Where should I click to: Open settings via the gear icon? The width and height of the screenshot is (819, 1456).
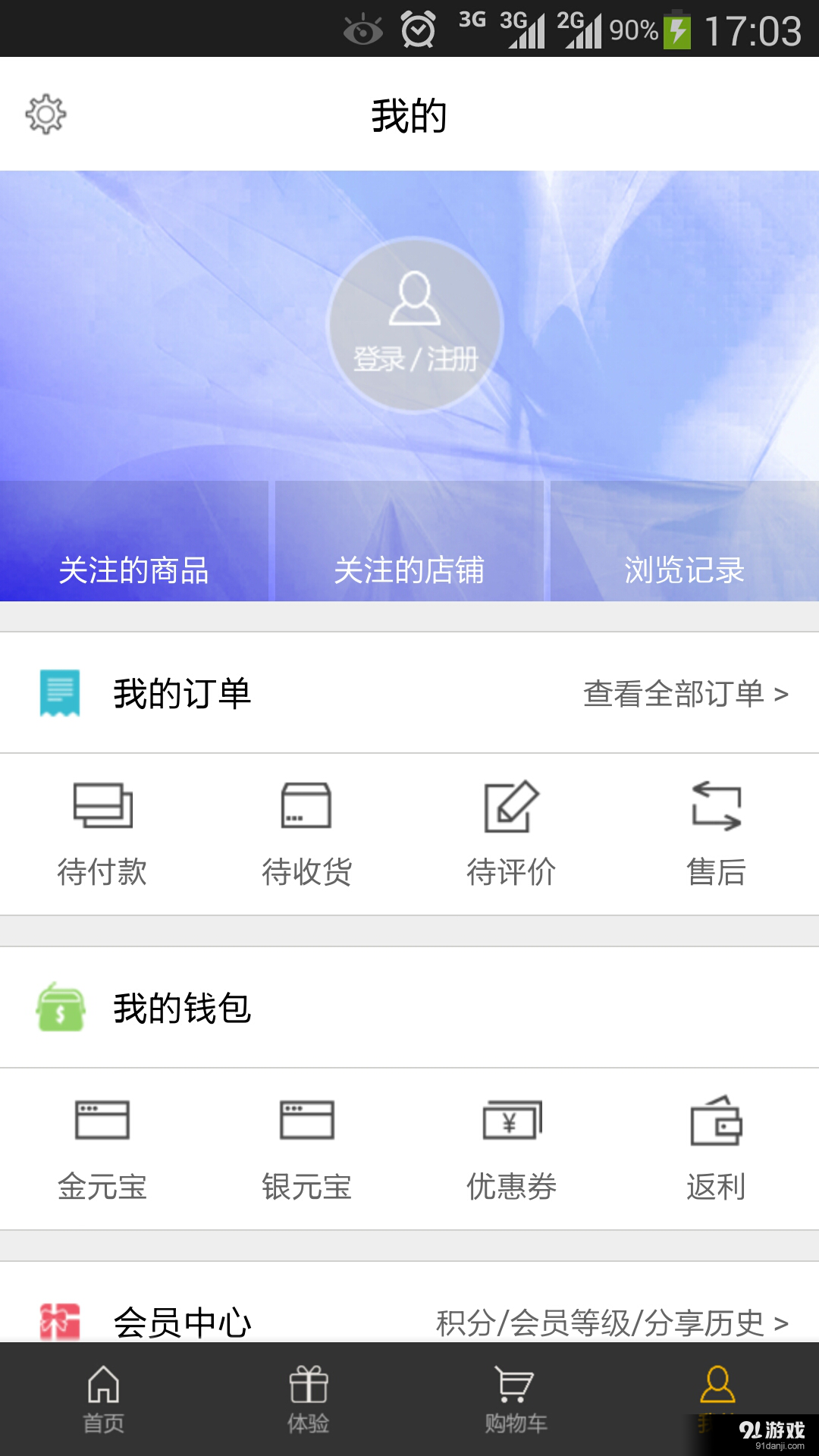pyautogui.click(x=45, y=114)
